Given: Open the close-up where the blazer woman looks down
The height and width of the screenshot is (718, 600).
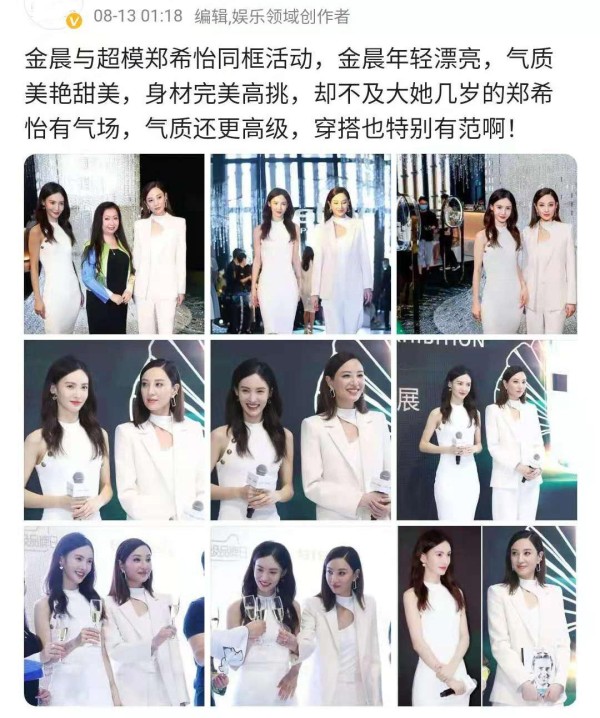Looking at the screenshot, I should 114,430.
